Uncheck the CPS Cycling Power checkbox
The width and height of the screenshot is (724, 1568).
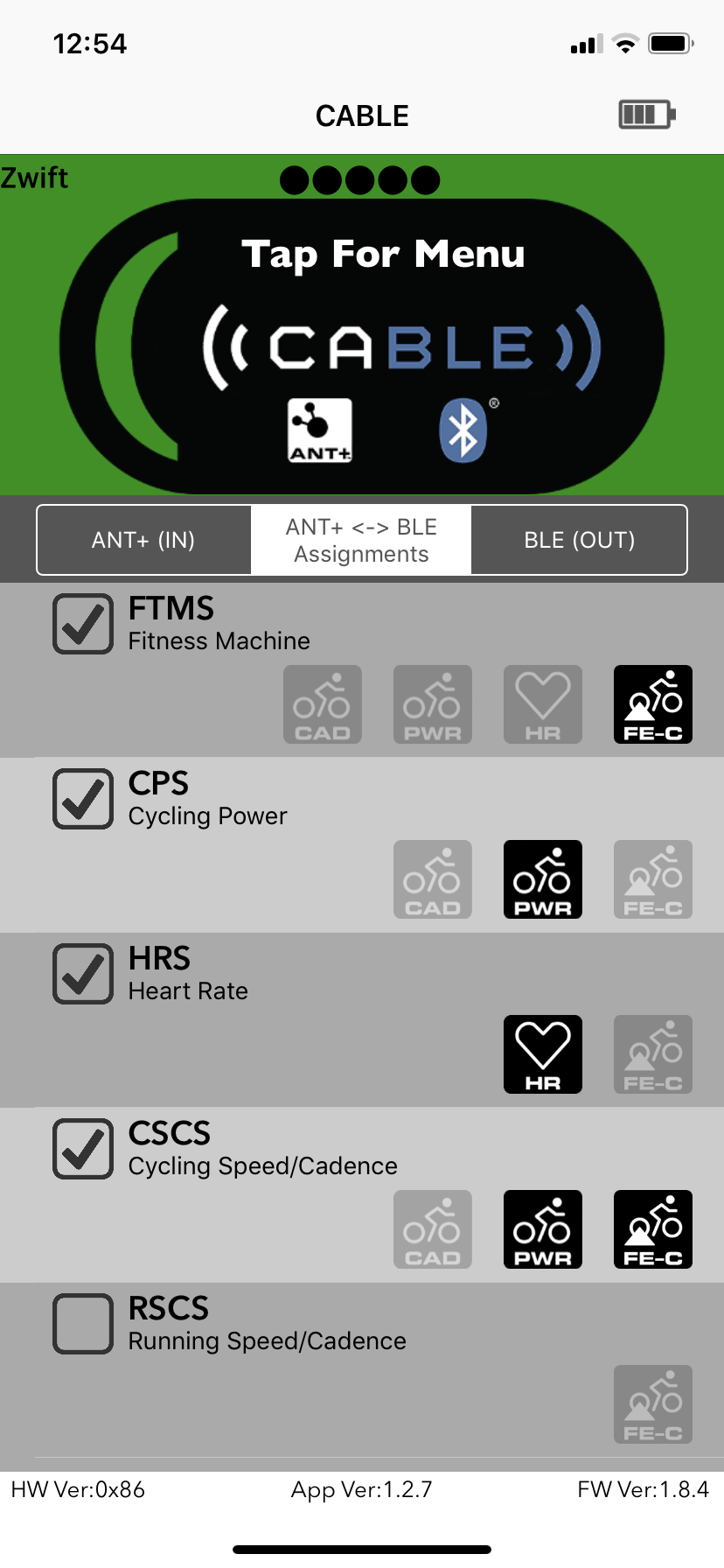tap(83, 799)
